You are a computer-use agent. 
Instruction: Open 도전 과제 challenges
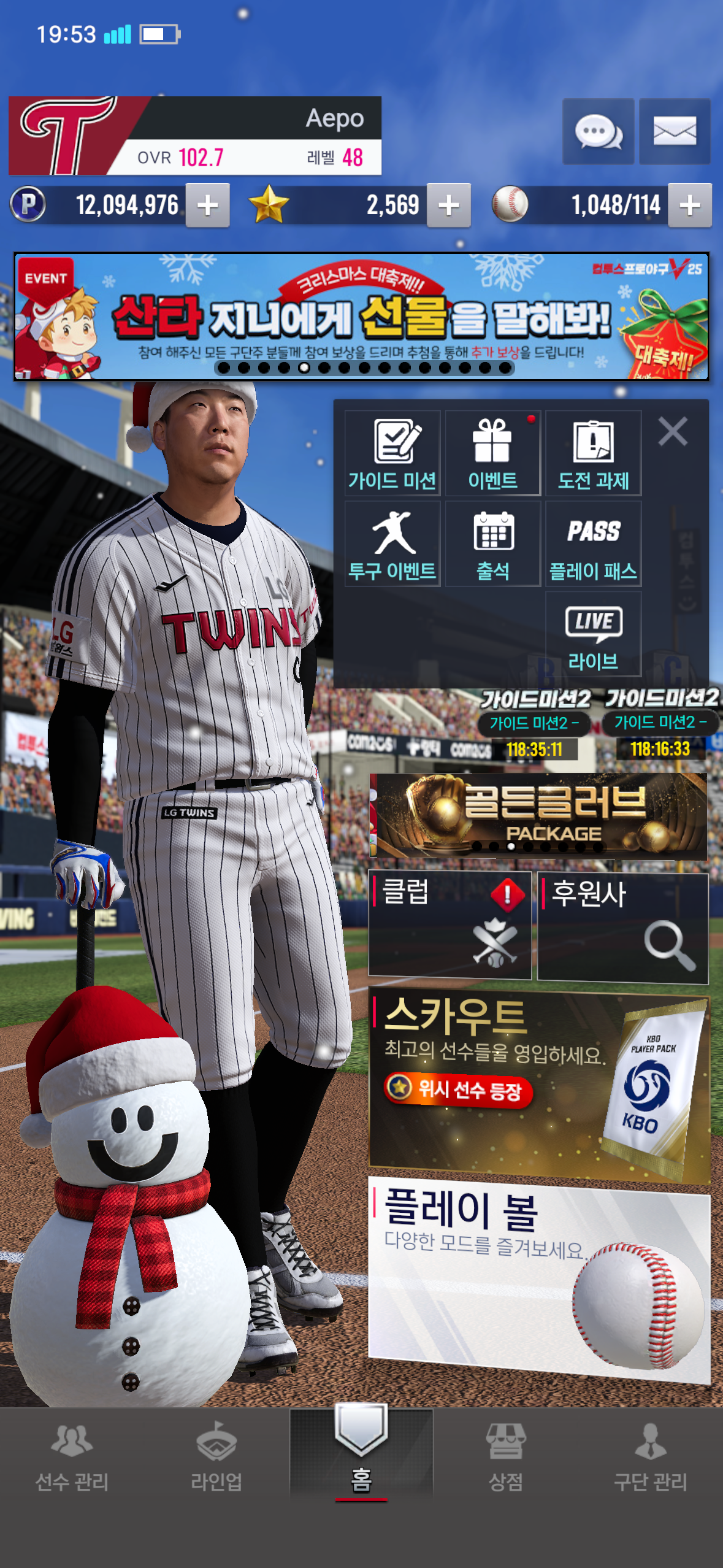pos(593,453)
